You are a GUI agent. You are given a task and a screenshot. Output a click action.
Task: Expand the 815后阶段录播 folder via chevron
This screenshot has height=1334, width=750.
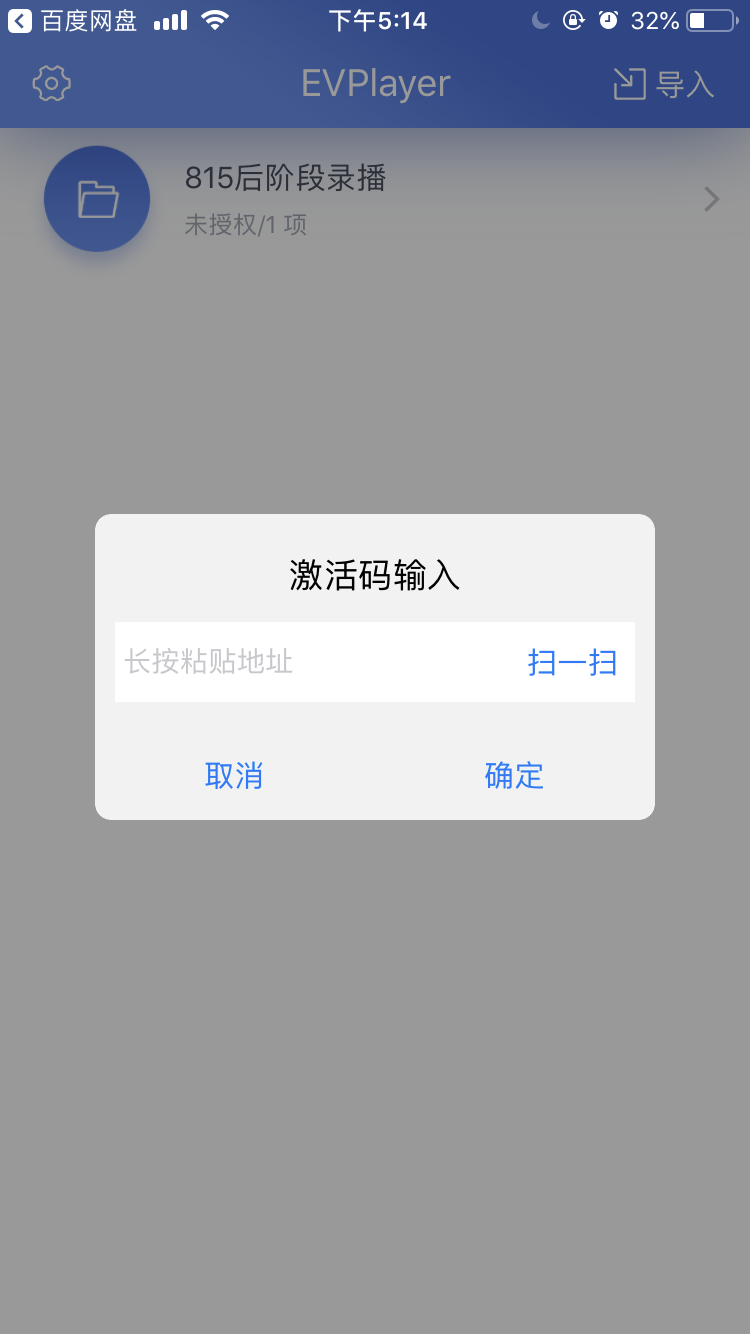(x=710, y=198)
